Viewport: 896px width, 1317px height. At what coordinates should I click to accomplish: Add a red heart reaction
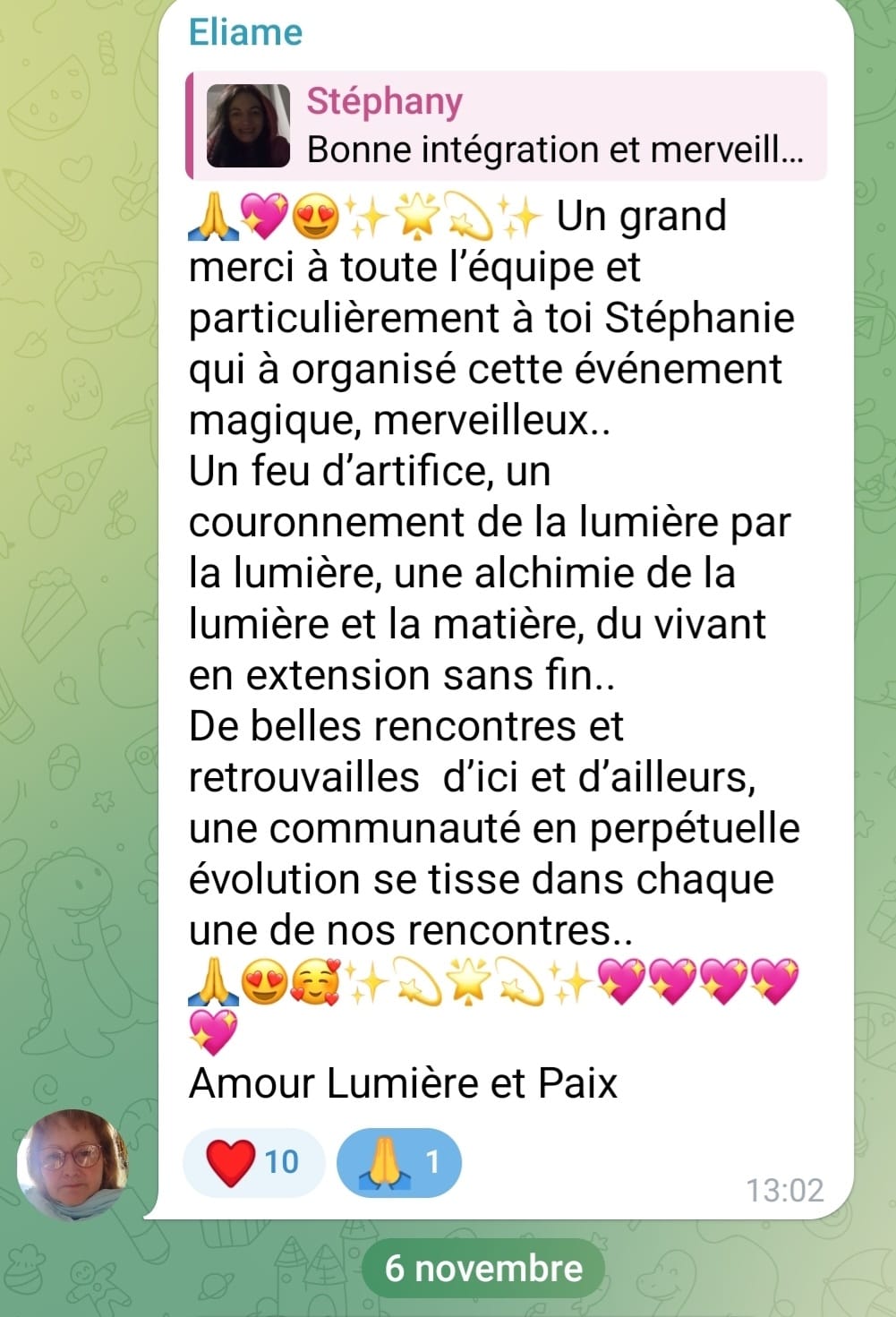click(x=253, y=1162)
